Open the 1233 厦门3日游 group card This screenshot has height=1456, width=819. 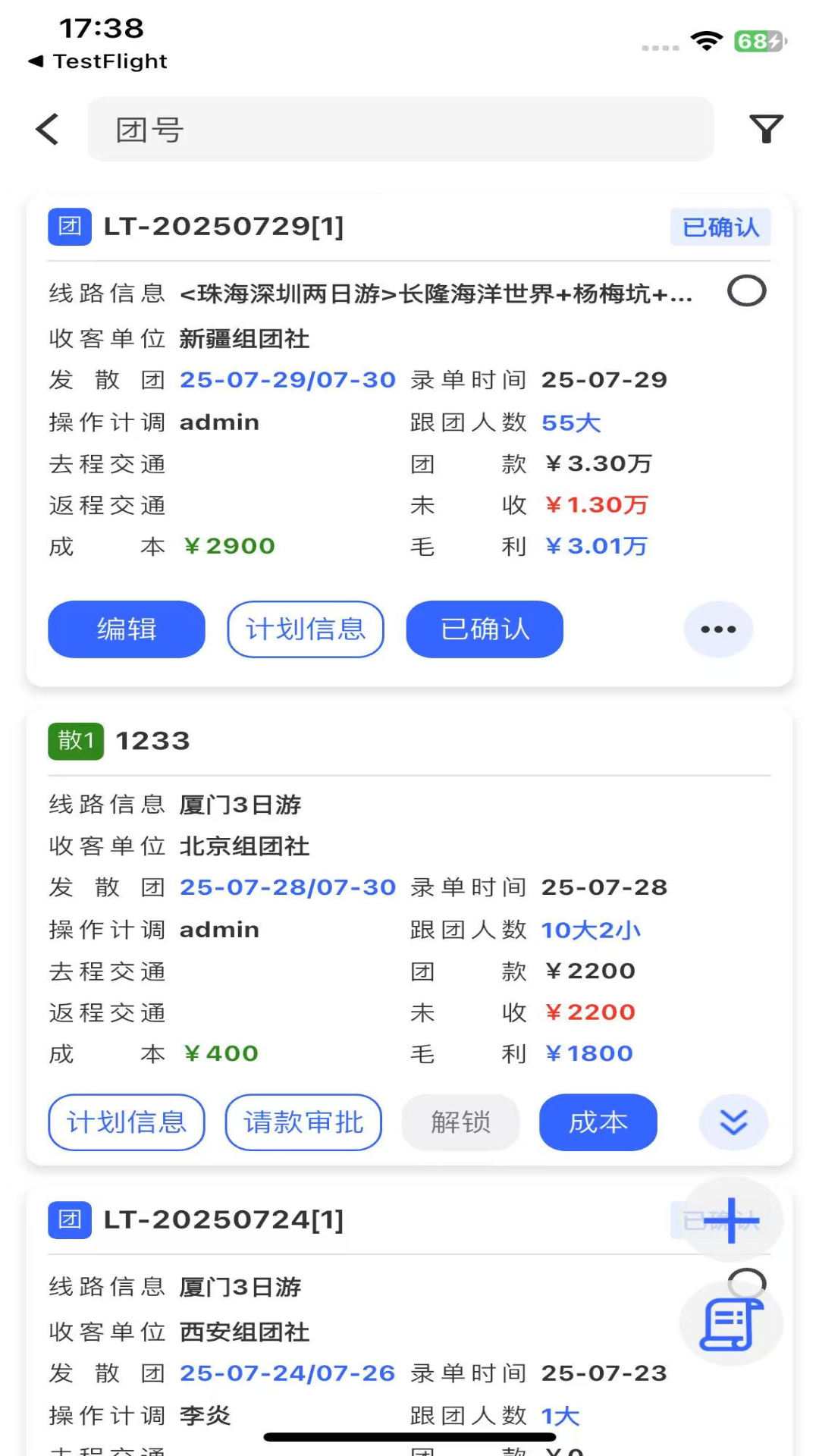[409, 937]
